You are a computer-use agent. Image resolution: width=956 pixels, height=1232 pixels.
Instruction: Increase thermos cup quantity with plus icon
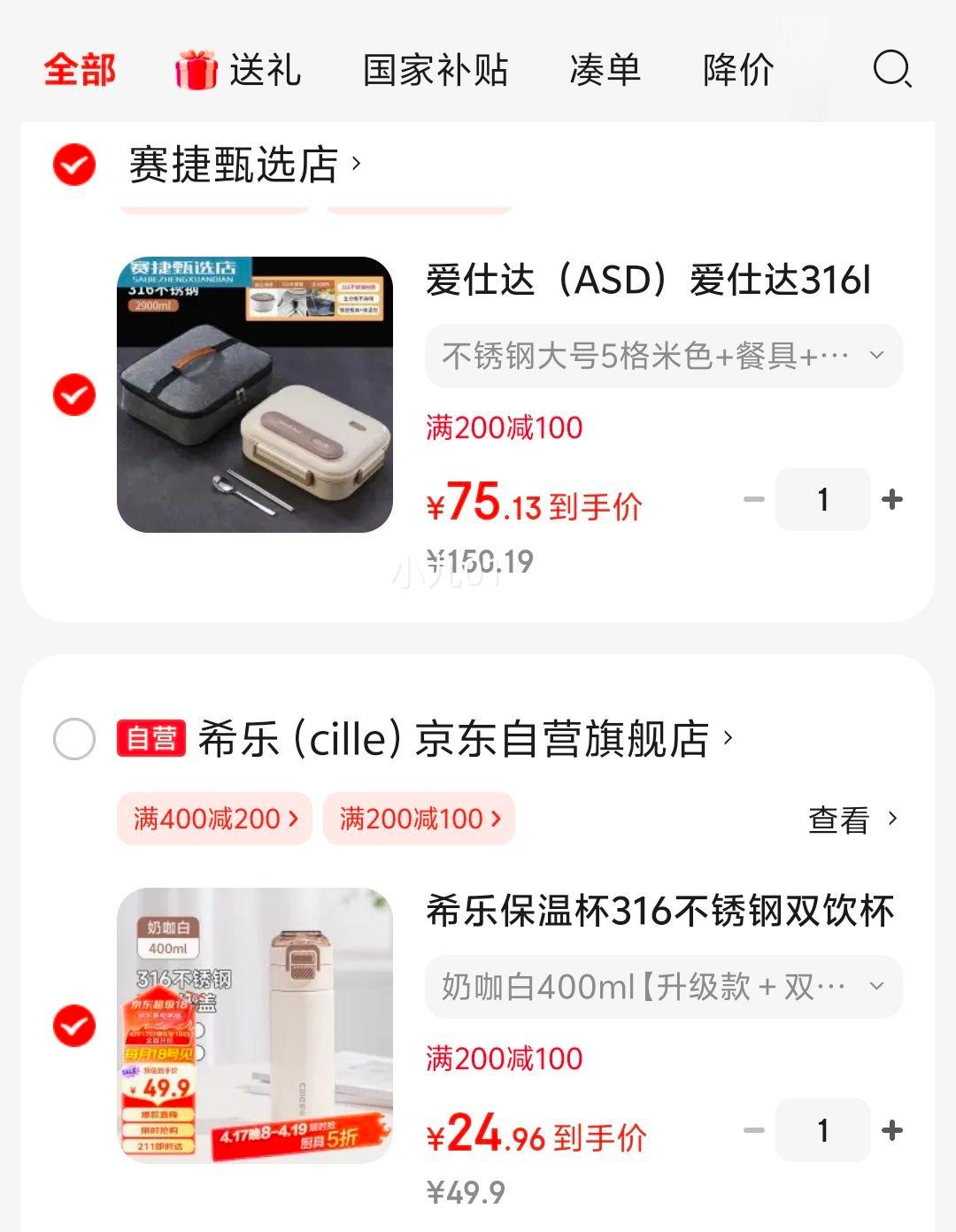[x=892, y=1130]
